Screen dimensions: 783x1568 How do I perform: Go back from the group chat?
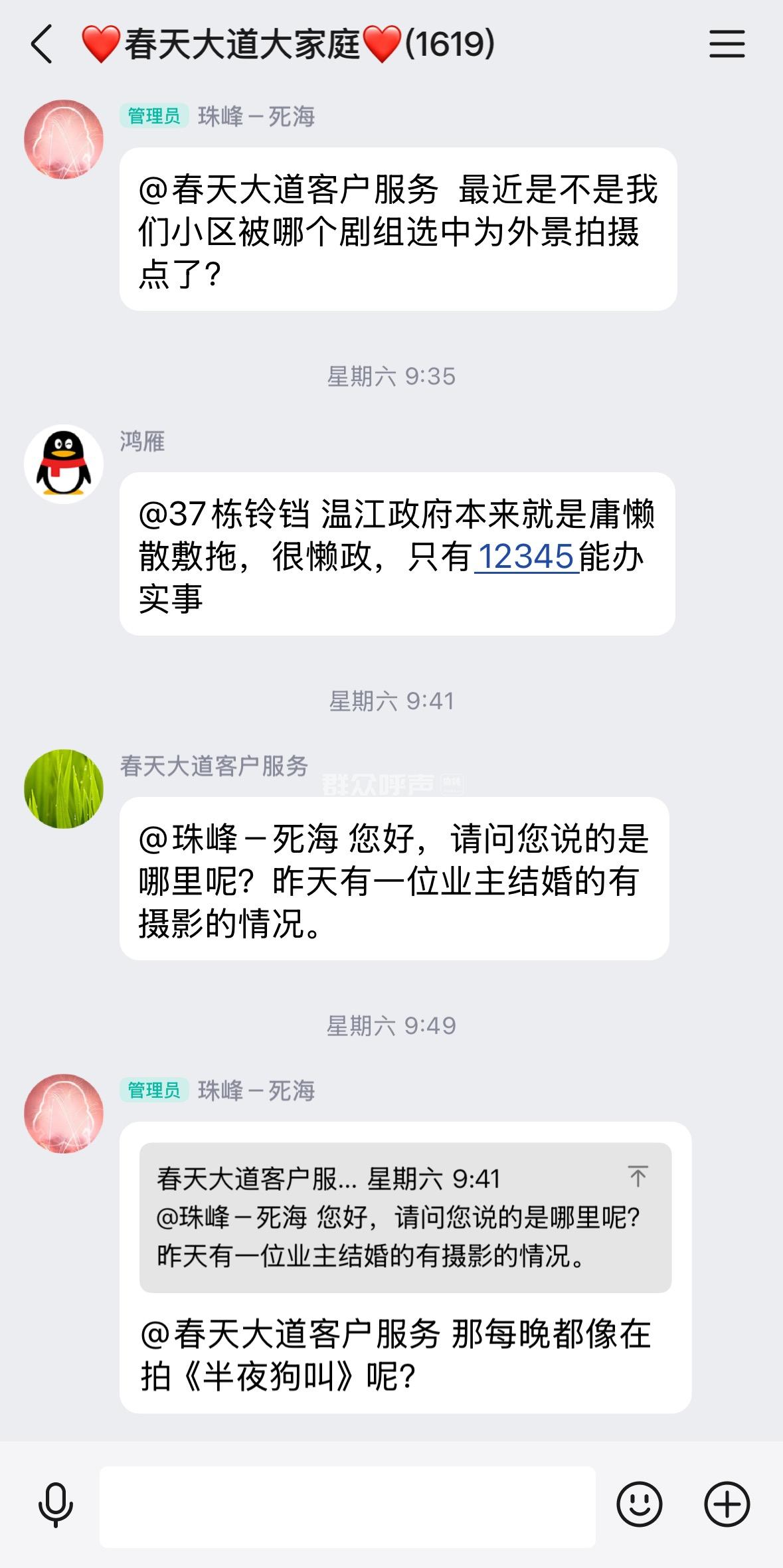(42, 44)
